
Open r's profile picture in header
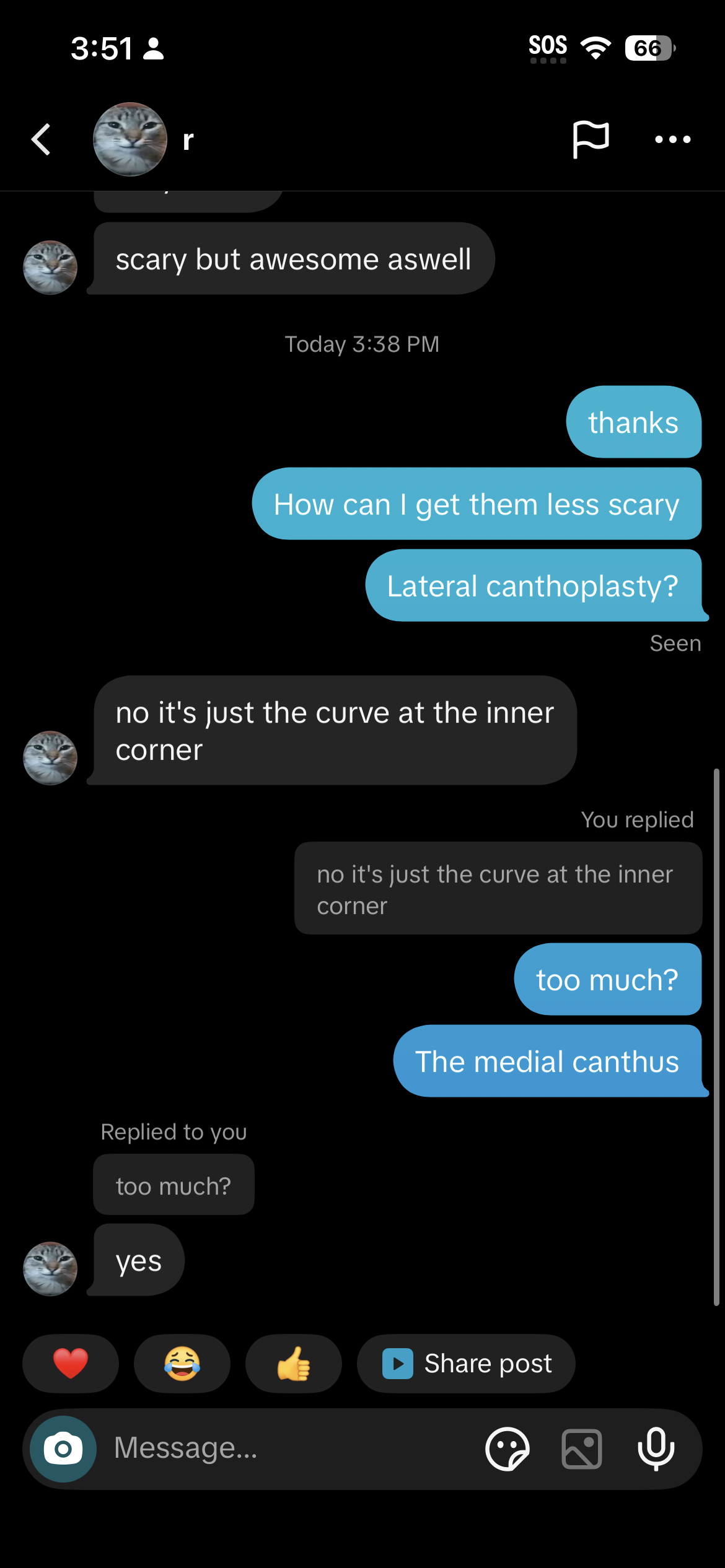click(x=130, y=139)
